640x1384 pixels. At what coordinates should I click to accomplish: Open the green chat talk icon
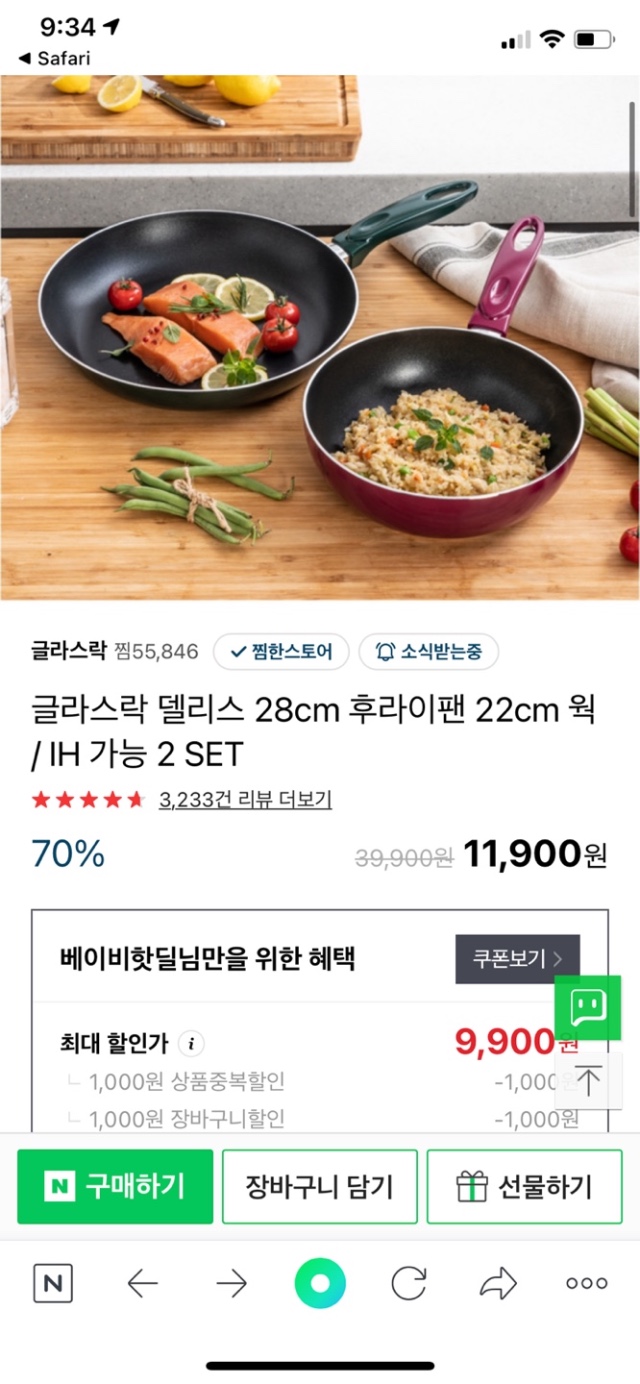pos(587,1008)
